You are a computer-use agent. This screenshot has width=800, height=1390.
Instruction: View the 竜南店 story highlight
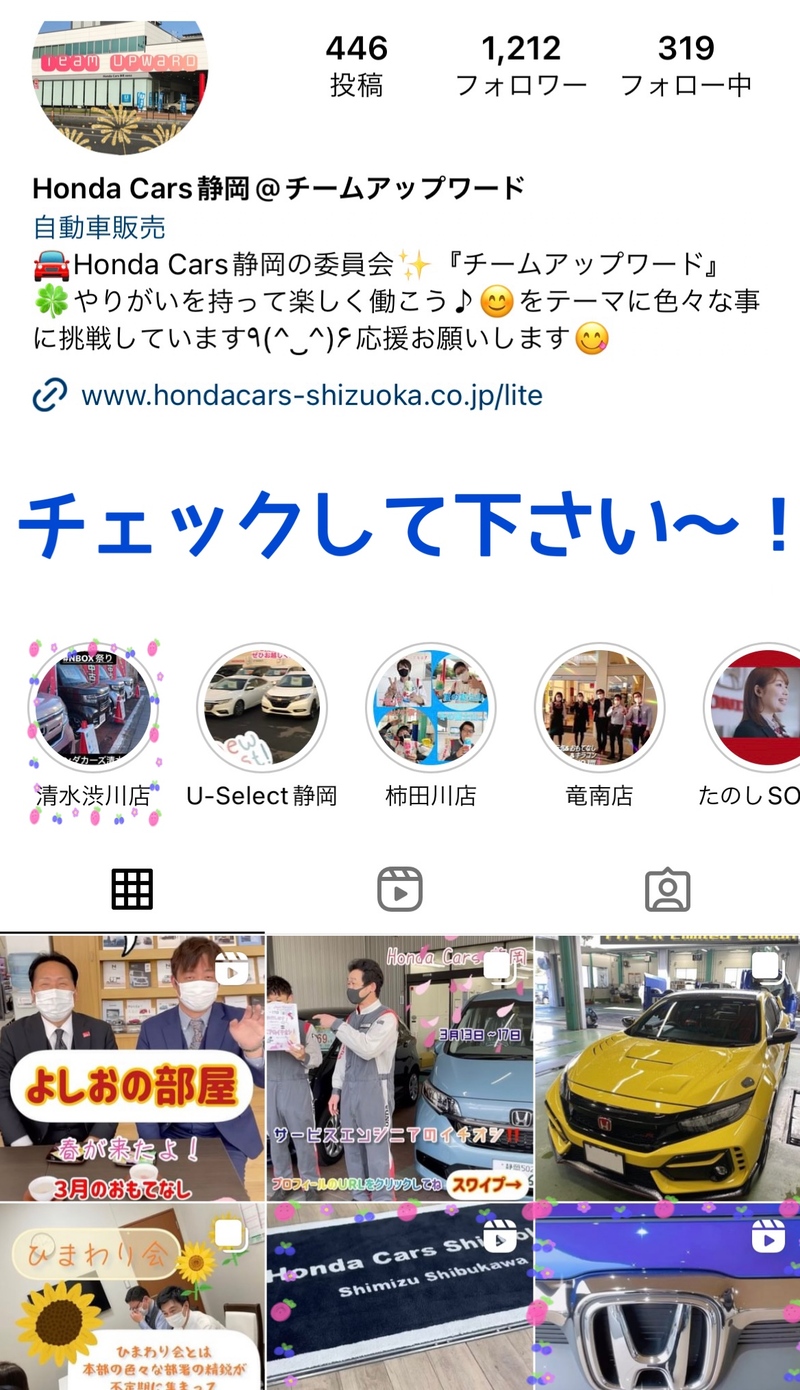(x=599, y=708)
